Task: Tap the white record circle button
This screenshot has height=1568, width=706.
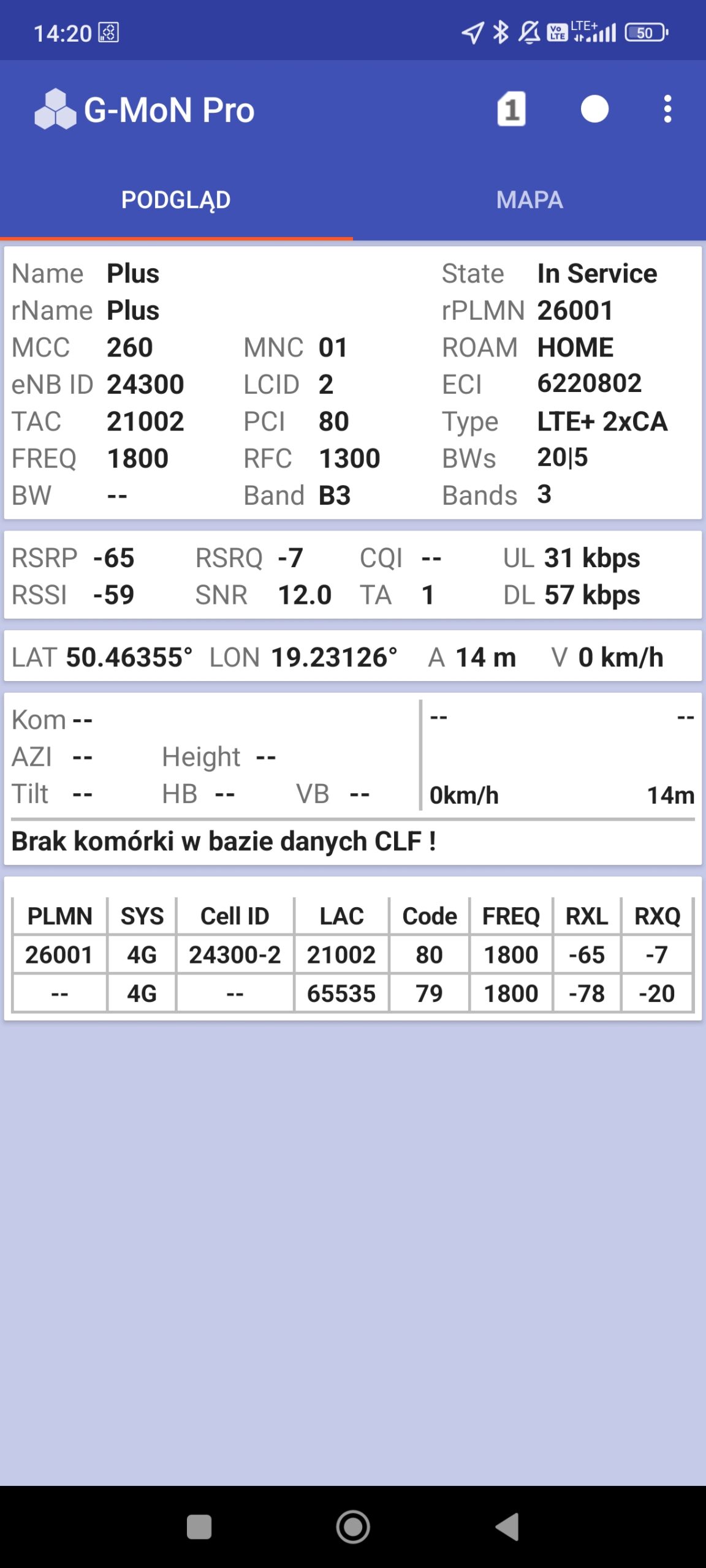Action: click(594, 110)
